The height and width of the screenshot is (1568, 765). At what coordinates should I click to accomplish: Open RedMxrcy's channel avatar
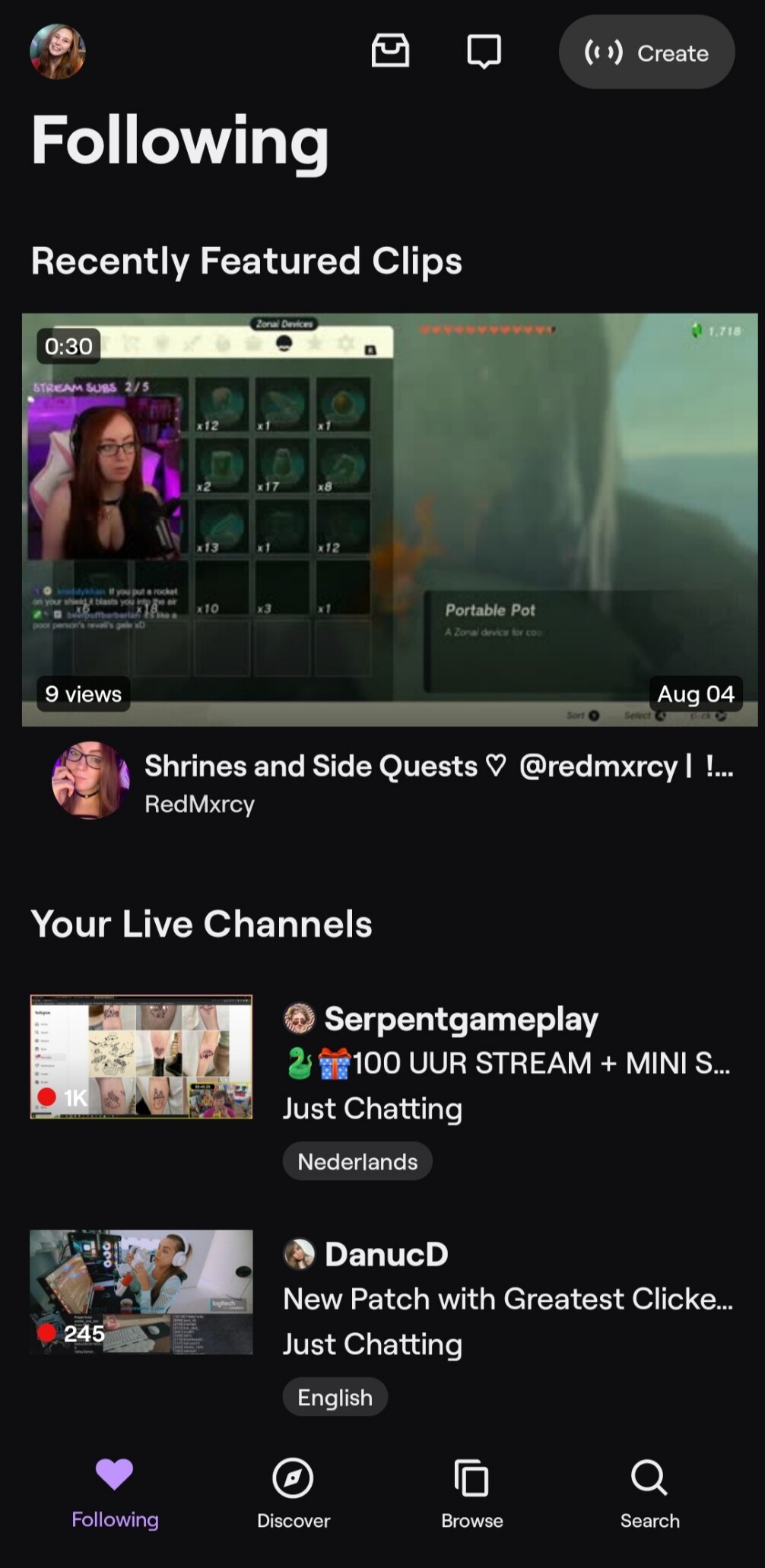click(90, 780)
